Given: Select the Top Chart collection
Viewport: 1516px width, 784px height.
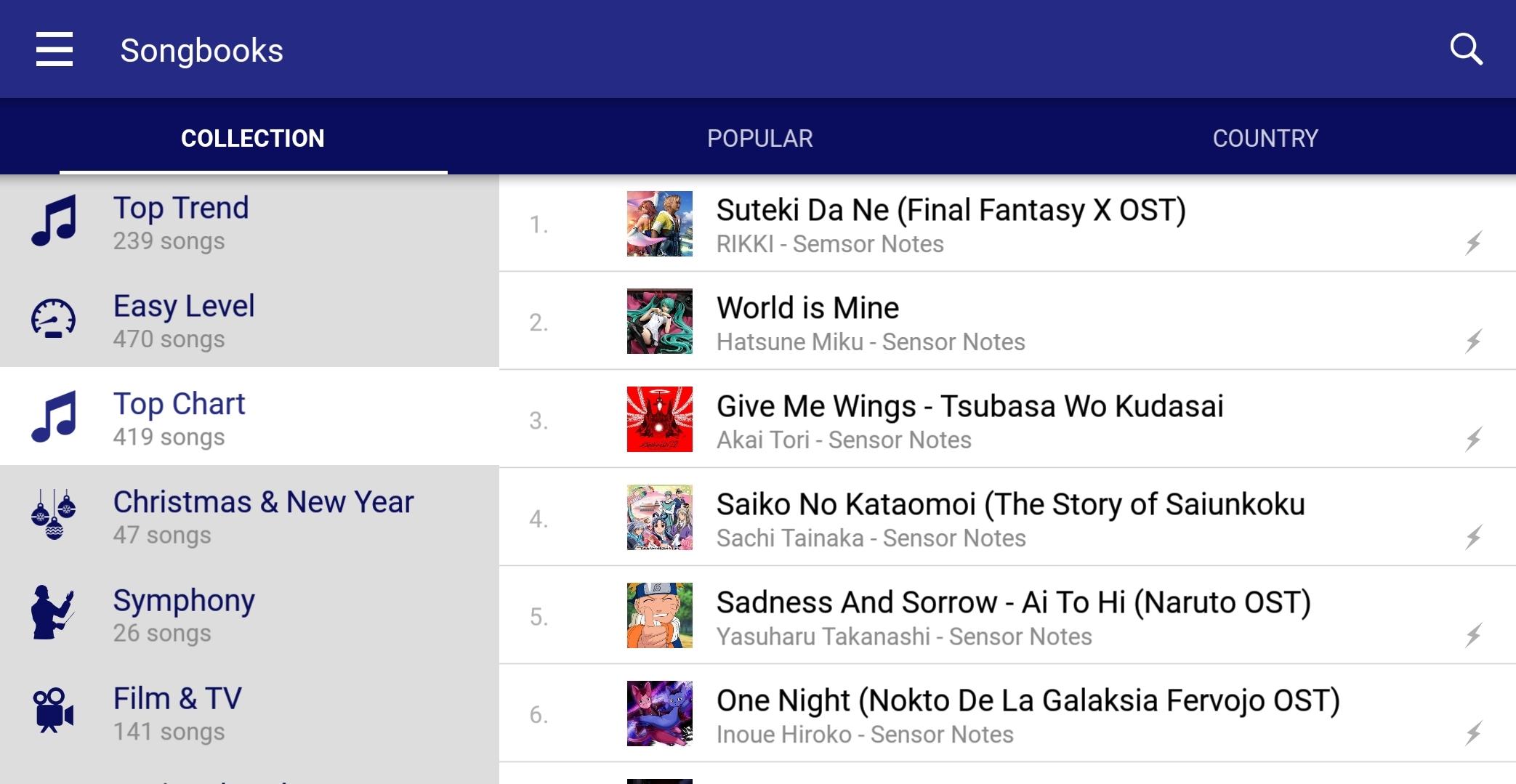Looking at the screenshot, I should [249, 419].
